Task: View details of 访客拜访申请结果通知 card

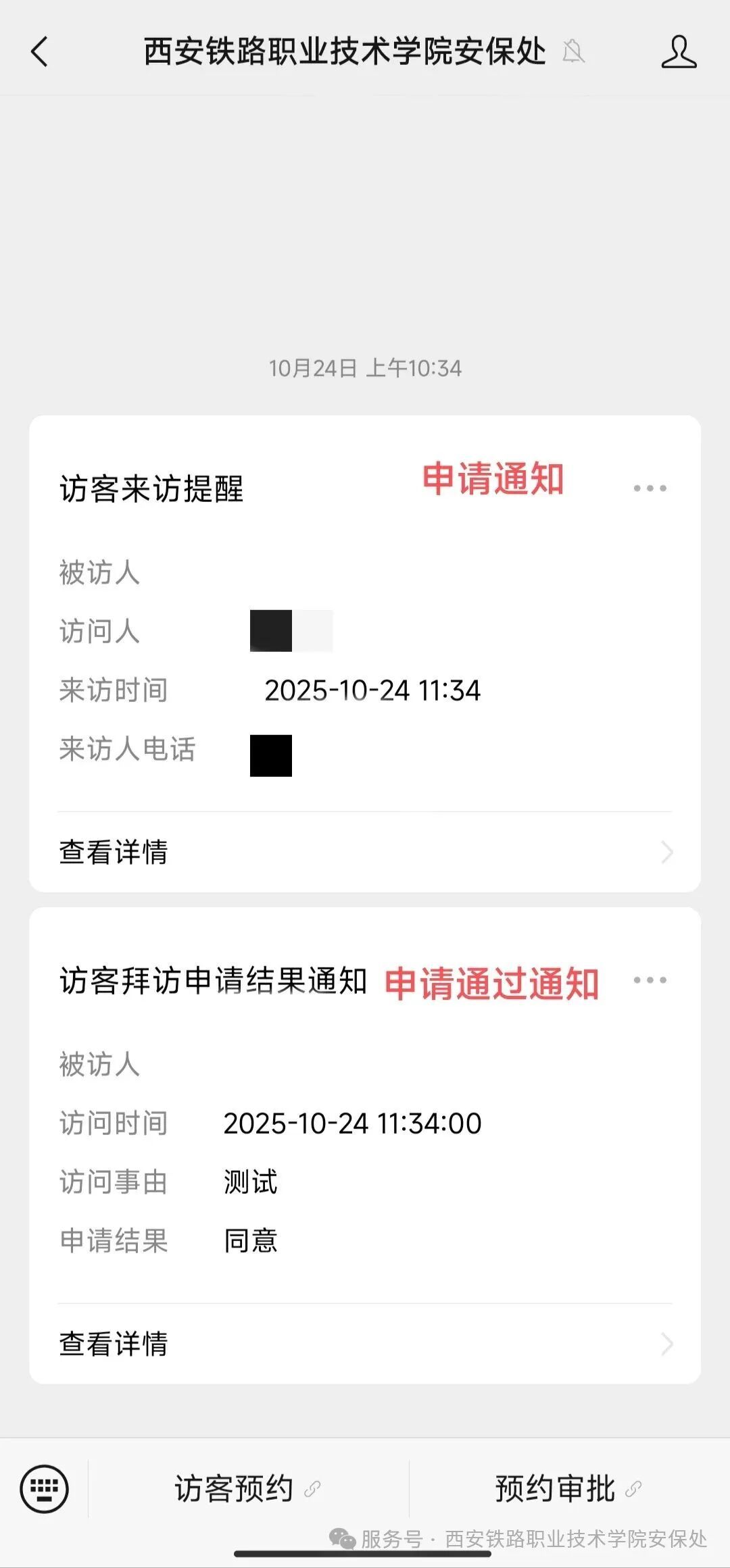Action: (365, 1344)
